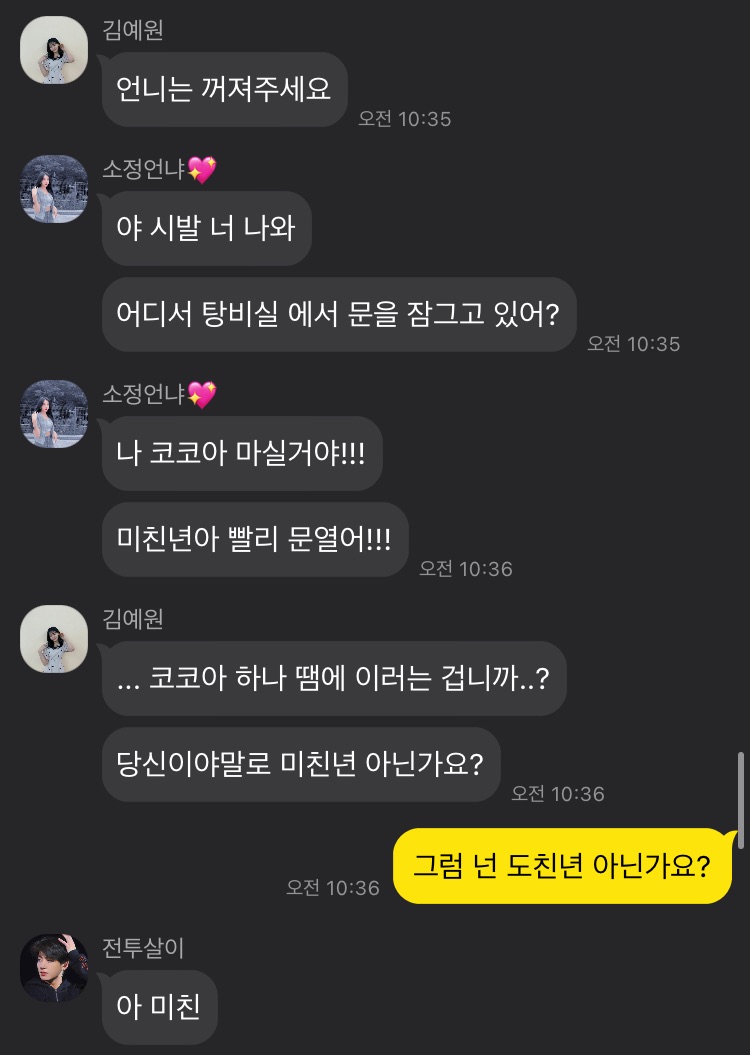Tap 소정언냐's avatar beside '야 시발 너 나와'
Viewport: 750px width, 1055px height.
(x=54, y=189)
